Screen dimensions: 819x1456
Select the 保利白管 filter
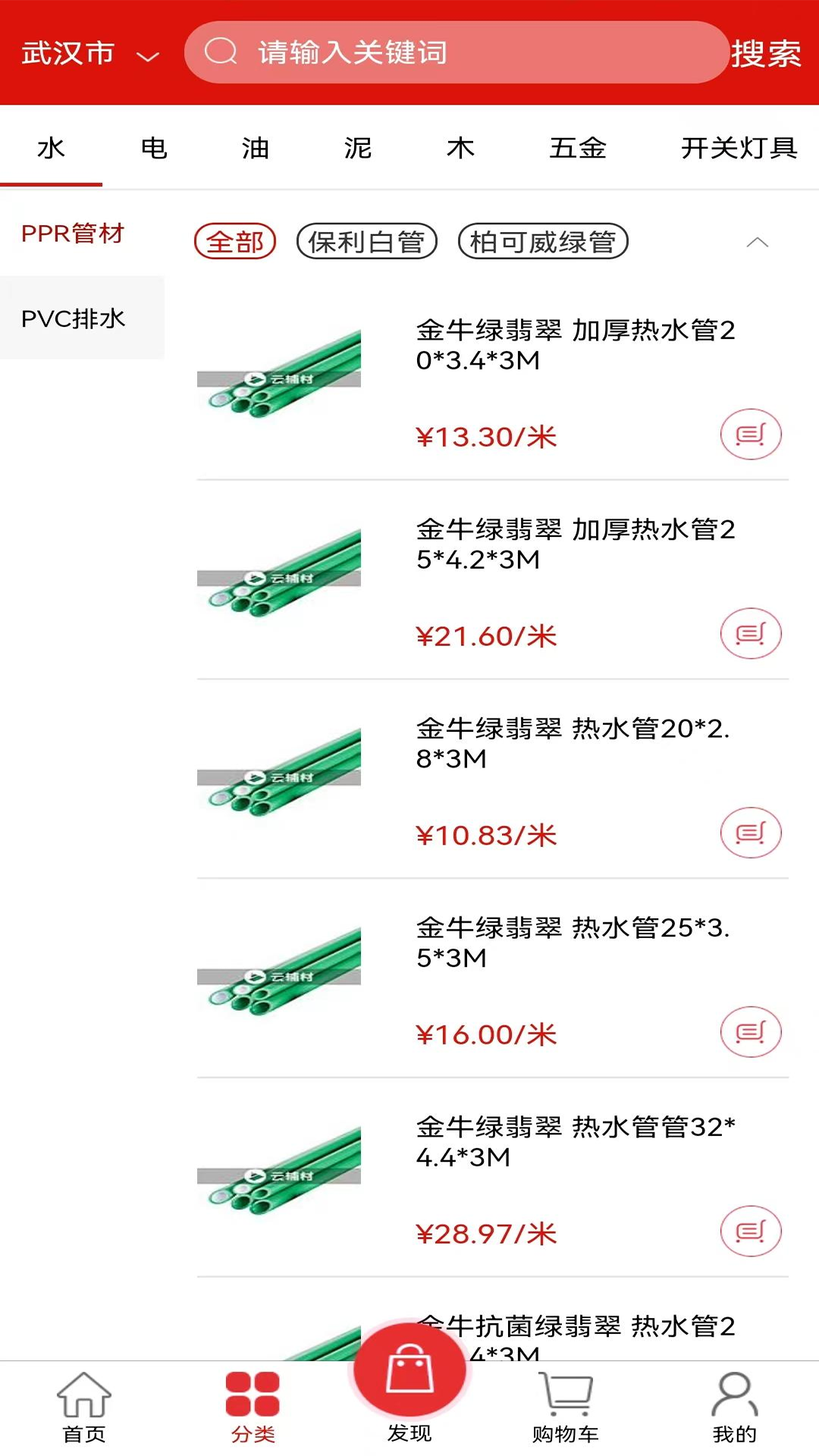click(367, 241)
